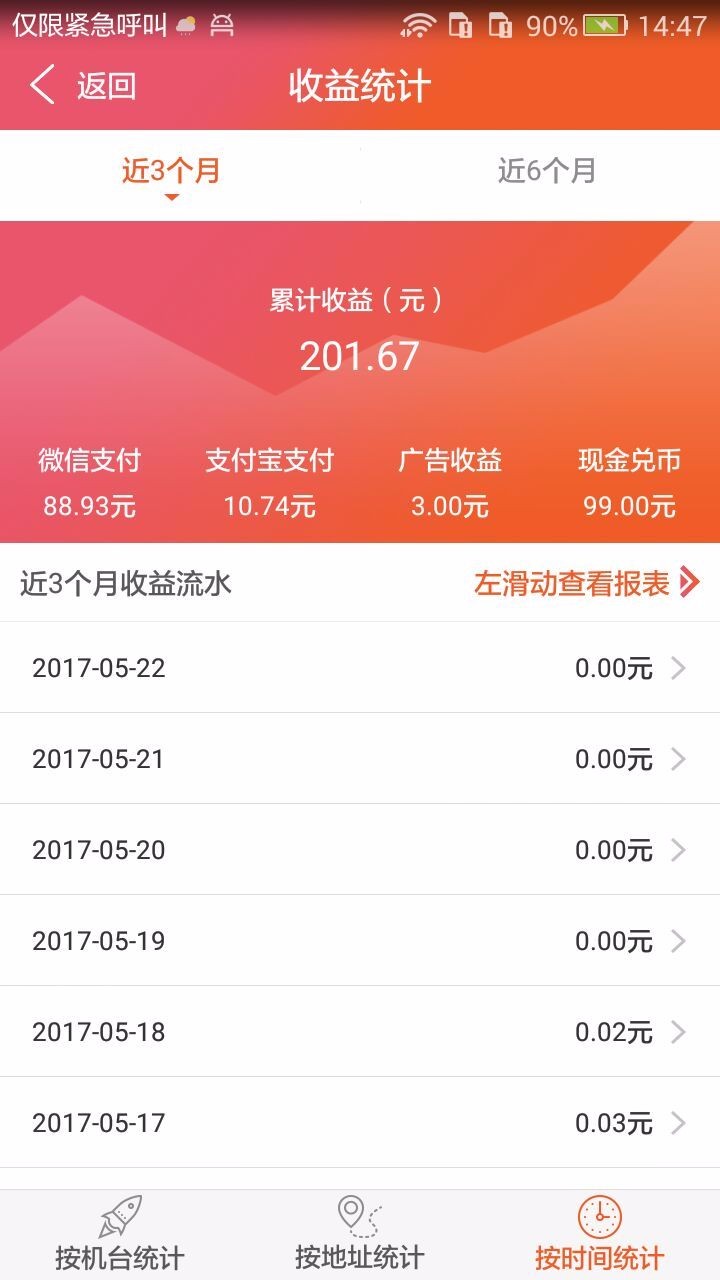
Task: Tap the back arrow to return
Action: point(42,86)
